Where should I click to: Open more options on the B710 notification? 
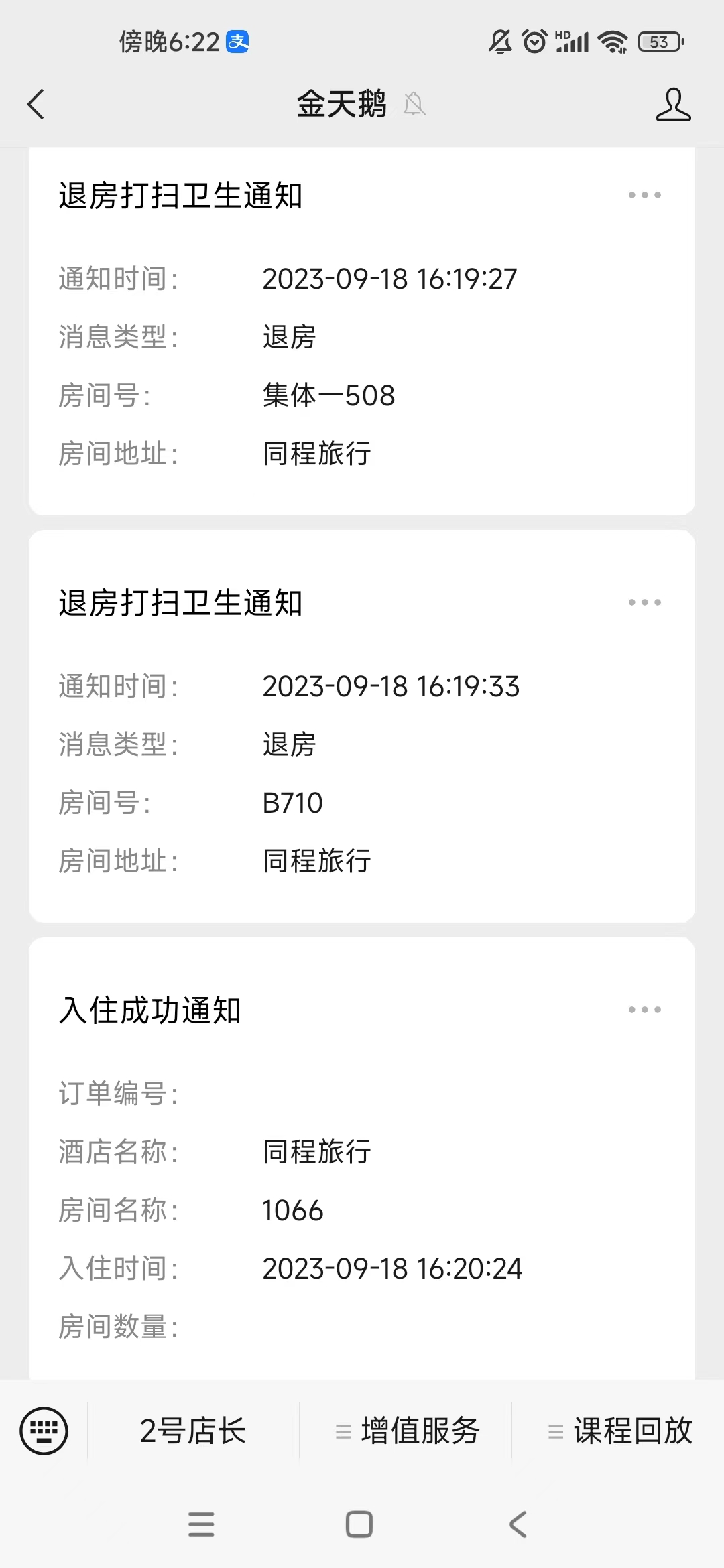(644, 602)
